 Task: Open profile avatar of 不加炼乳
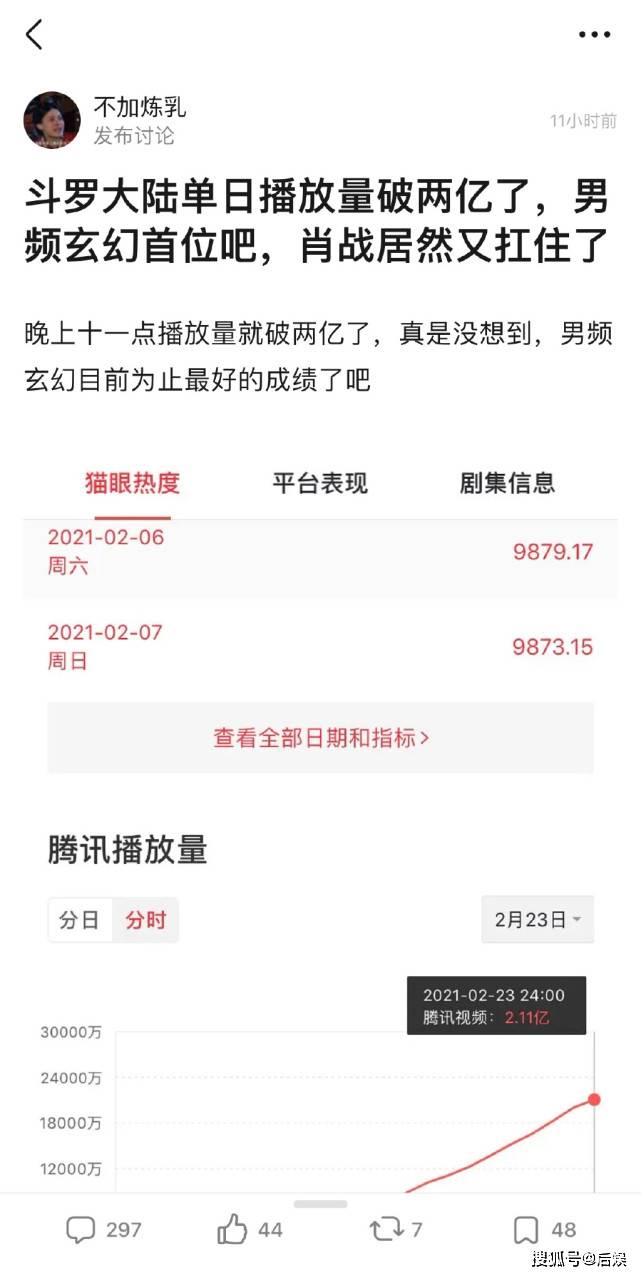52,120
